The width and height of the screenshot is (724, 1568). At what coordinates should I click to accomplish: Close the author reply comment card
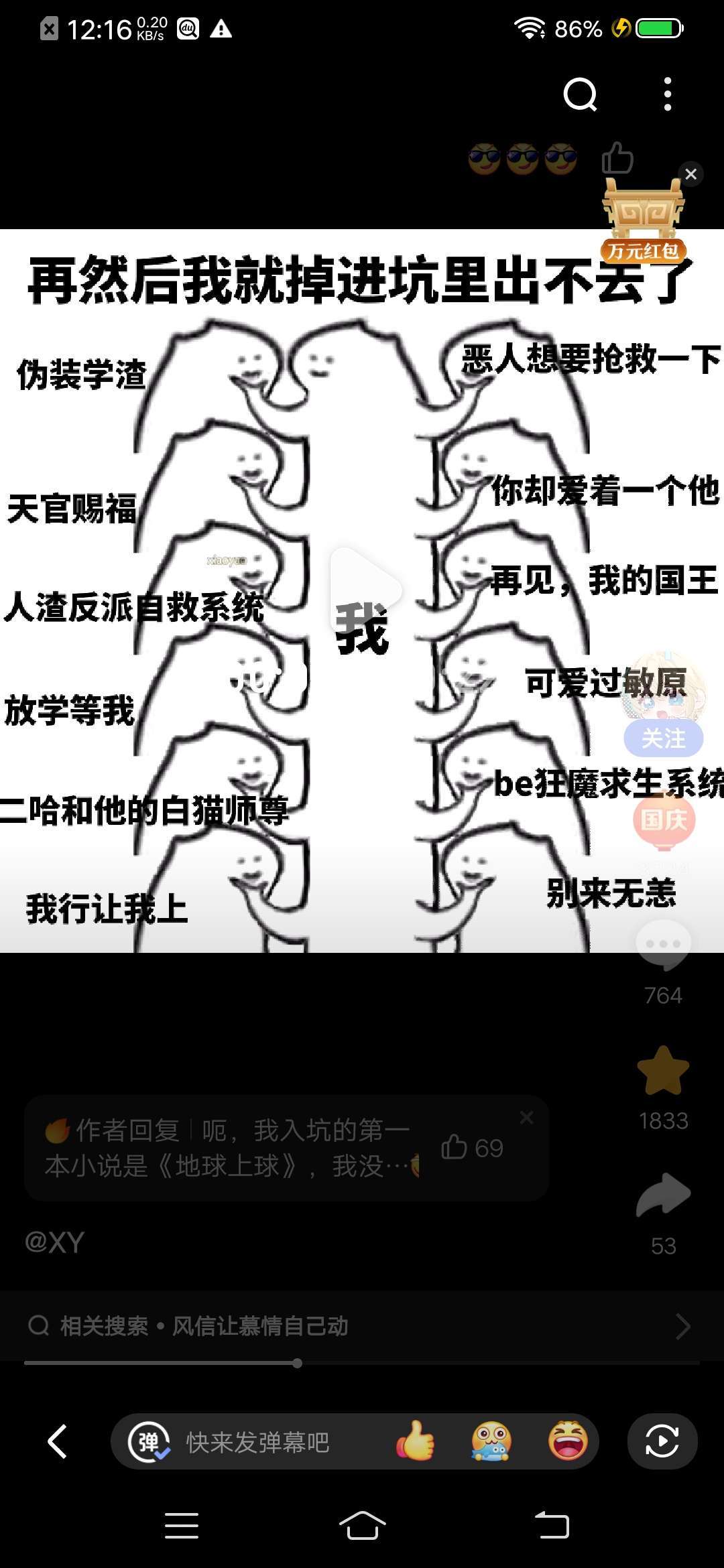coord(527,1118)
